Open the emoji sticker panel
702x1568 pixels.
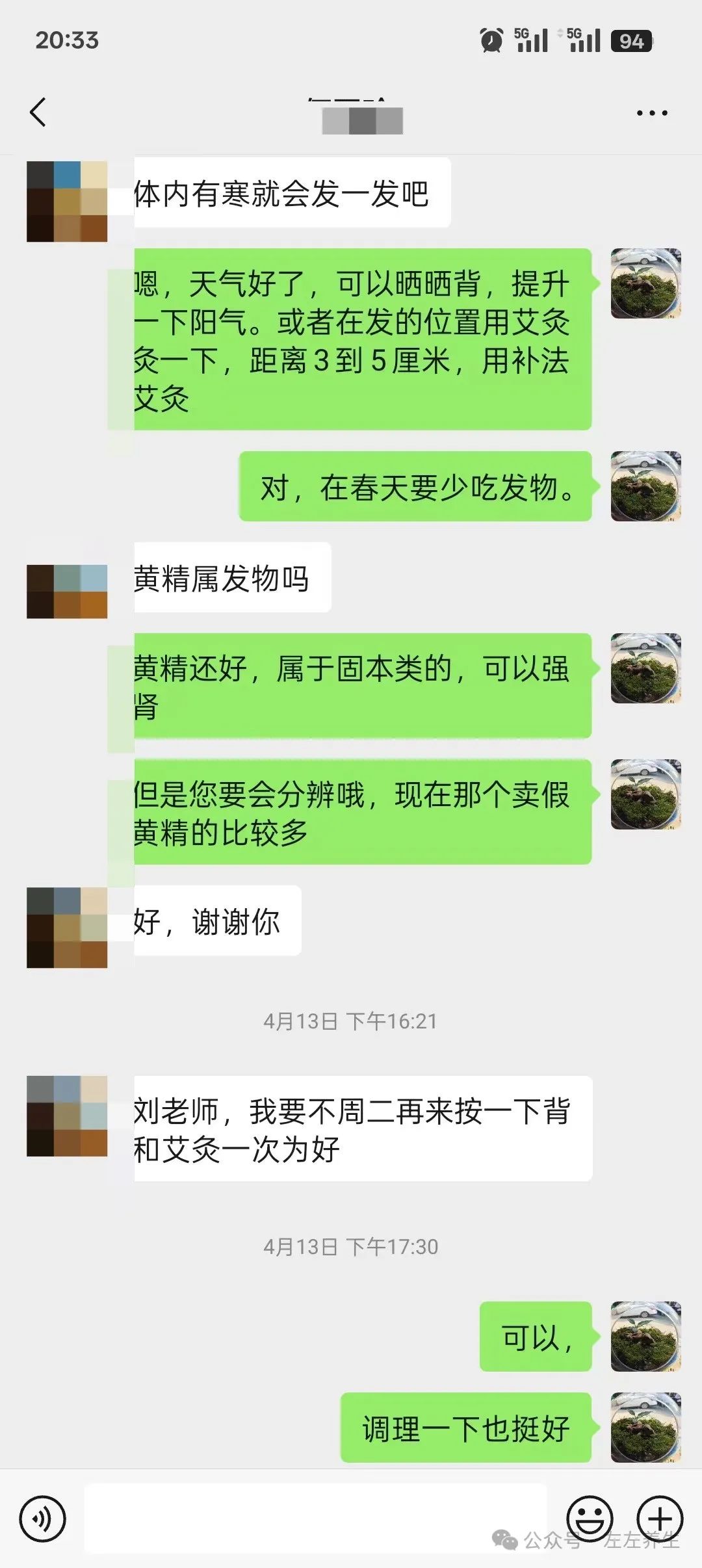point(590,1519)
